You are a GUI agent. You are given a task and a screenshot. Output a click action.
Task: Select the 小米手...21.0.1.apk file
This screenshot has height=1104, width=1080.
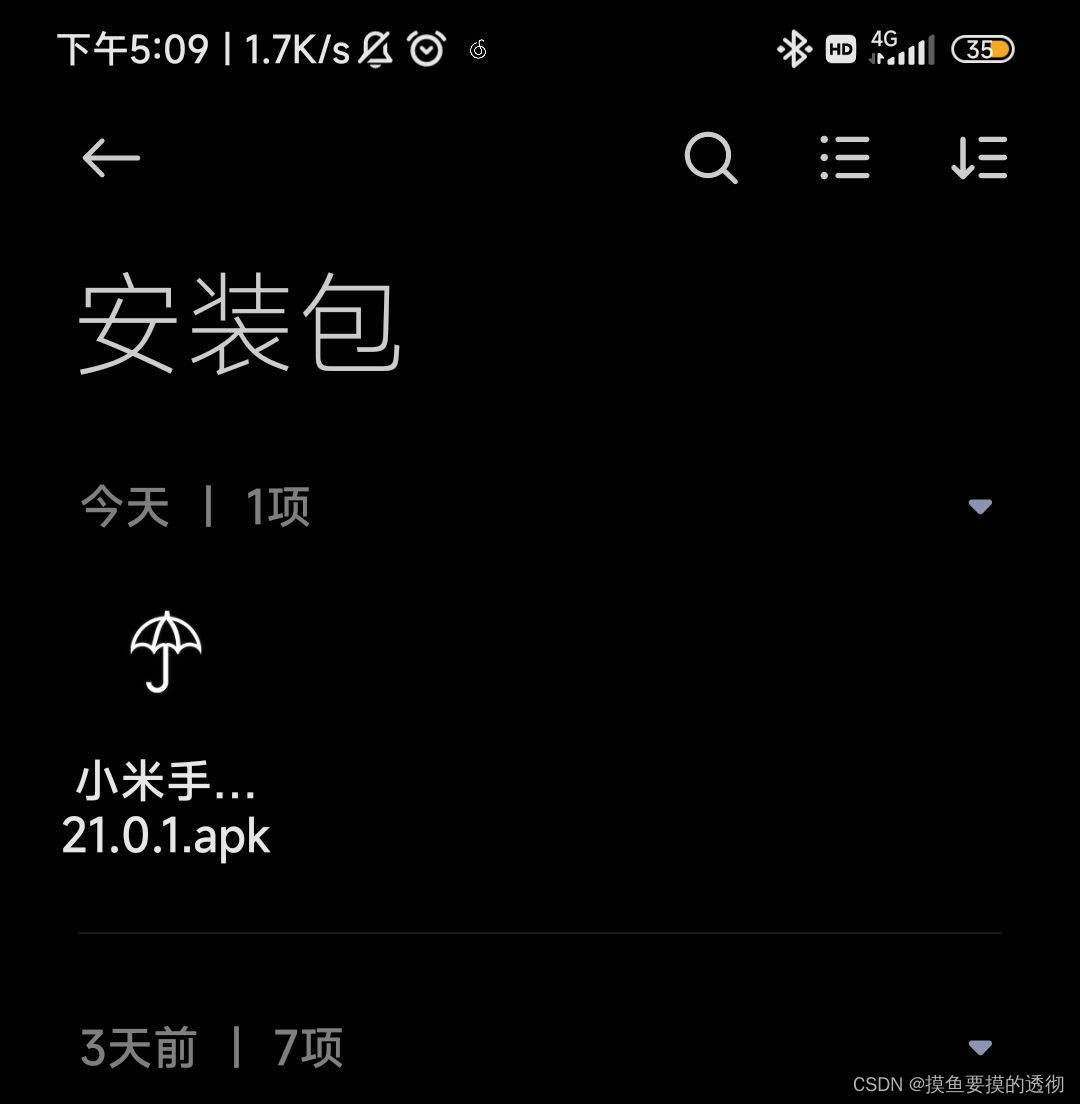click(165, 810)
